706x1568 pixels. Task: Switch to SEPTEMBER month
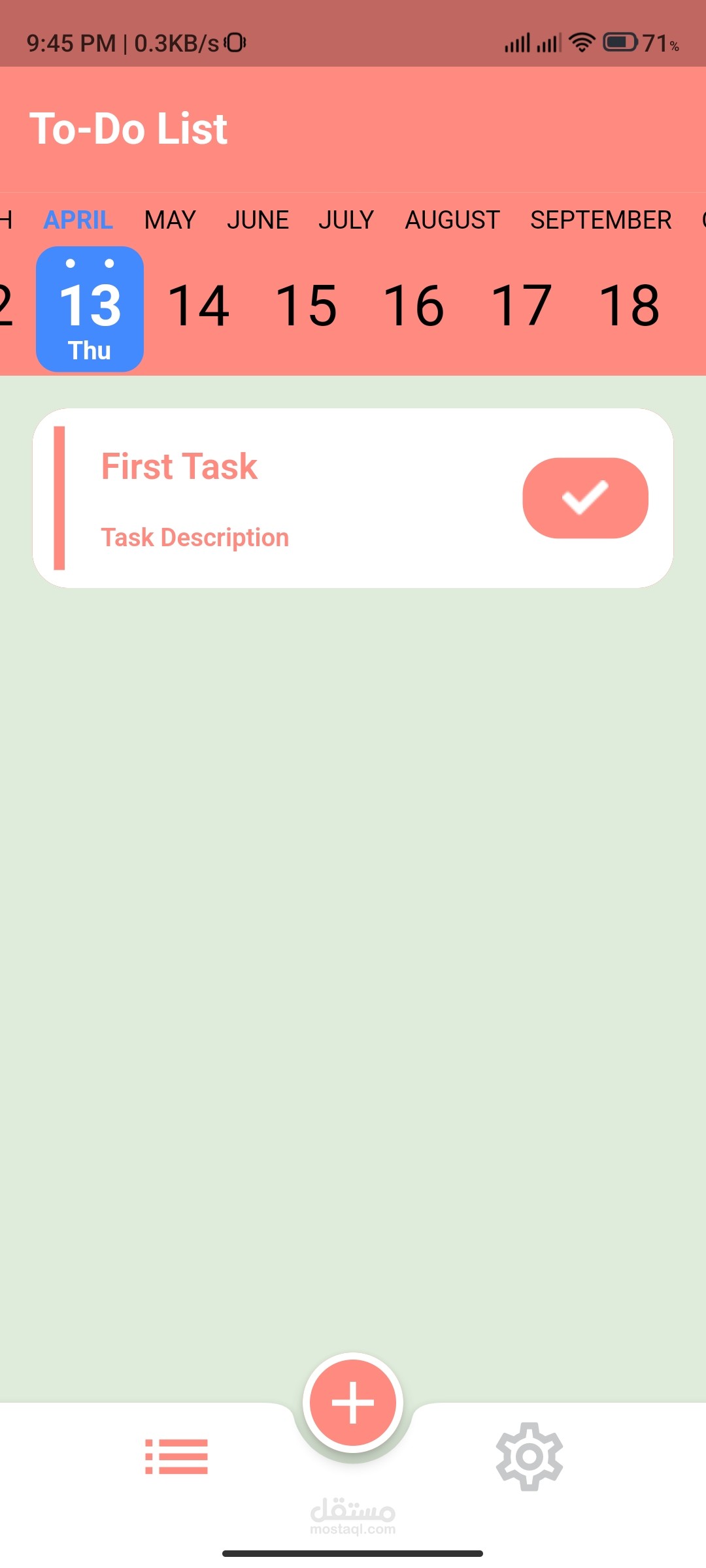[x=600, y=220]
